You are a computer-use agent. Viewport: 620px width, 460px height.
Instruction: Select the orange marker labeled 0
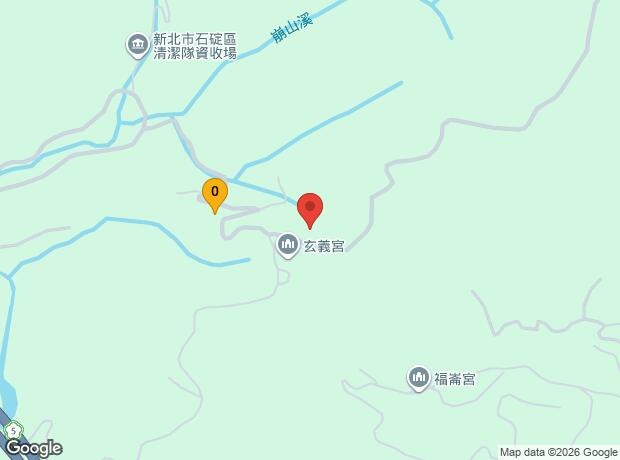214,193
